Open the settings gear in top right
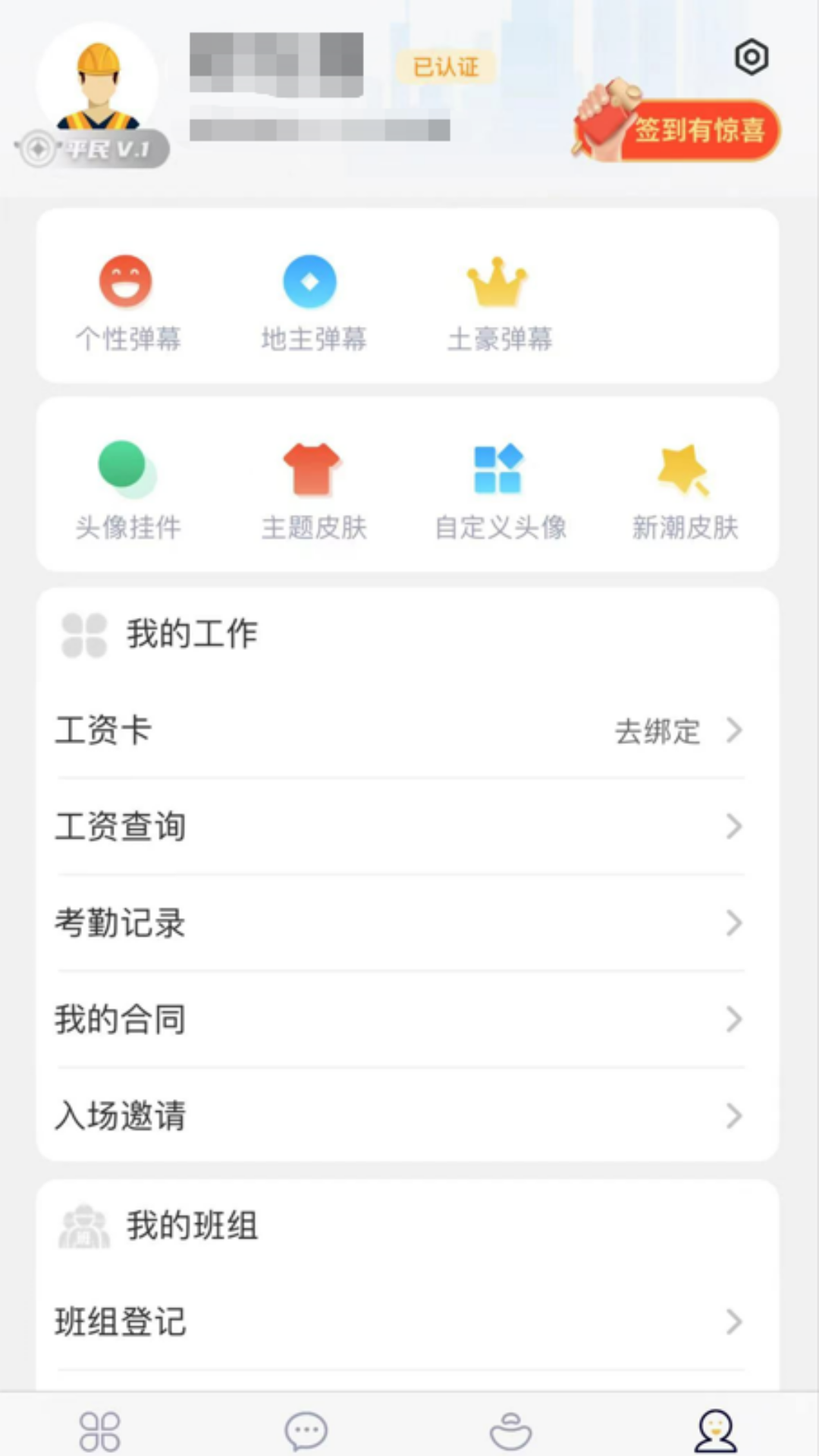819x1456 pixels. (x=751, y=57)
